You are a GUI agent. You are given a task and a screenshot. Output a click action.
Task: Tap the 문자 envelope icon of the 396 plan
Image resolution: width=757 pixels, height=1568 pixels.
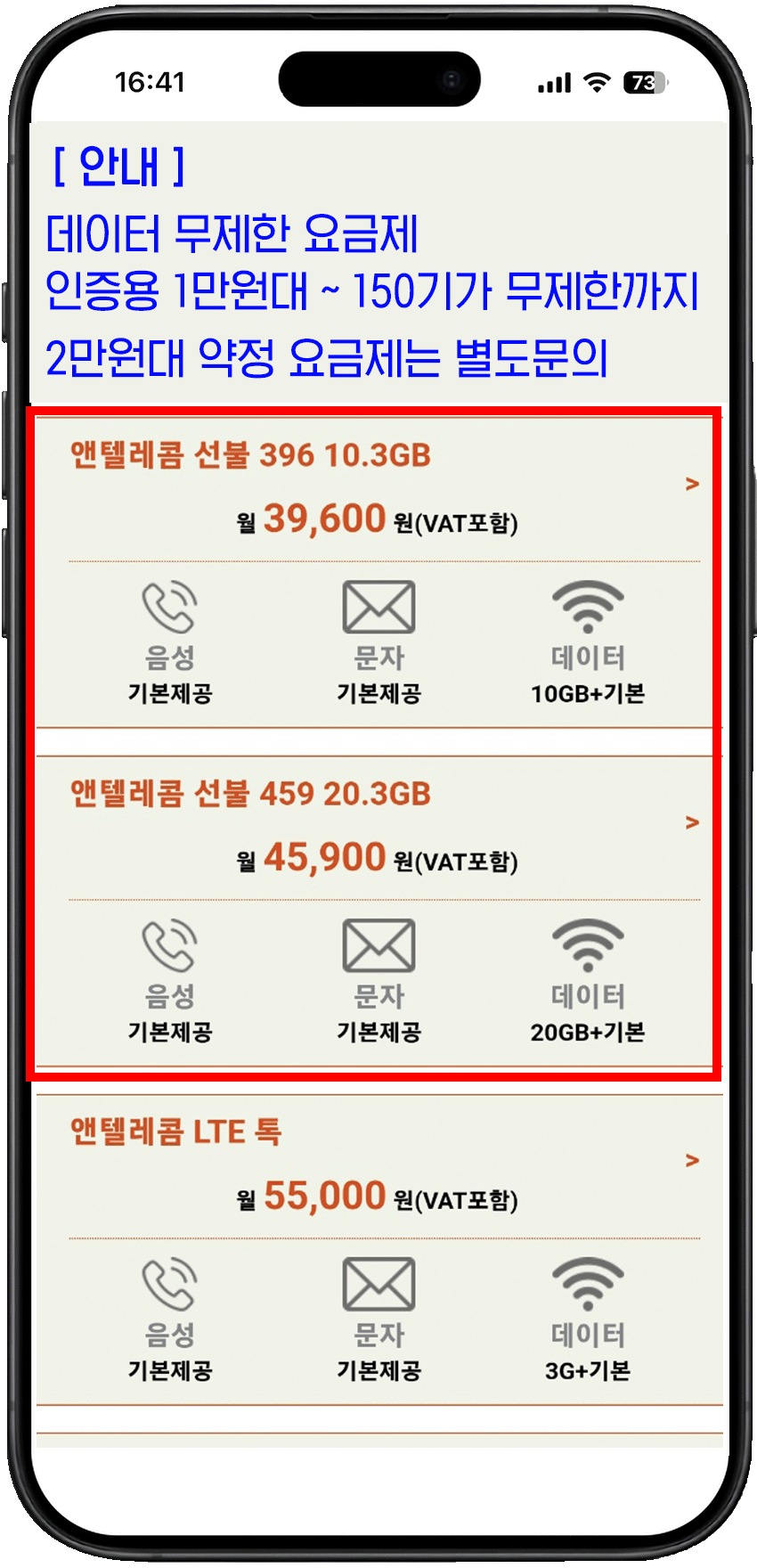tap(379, 608)
